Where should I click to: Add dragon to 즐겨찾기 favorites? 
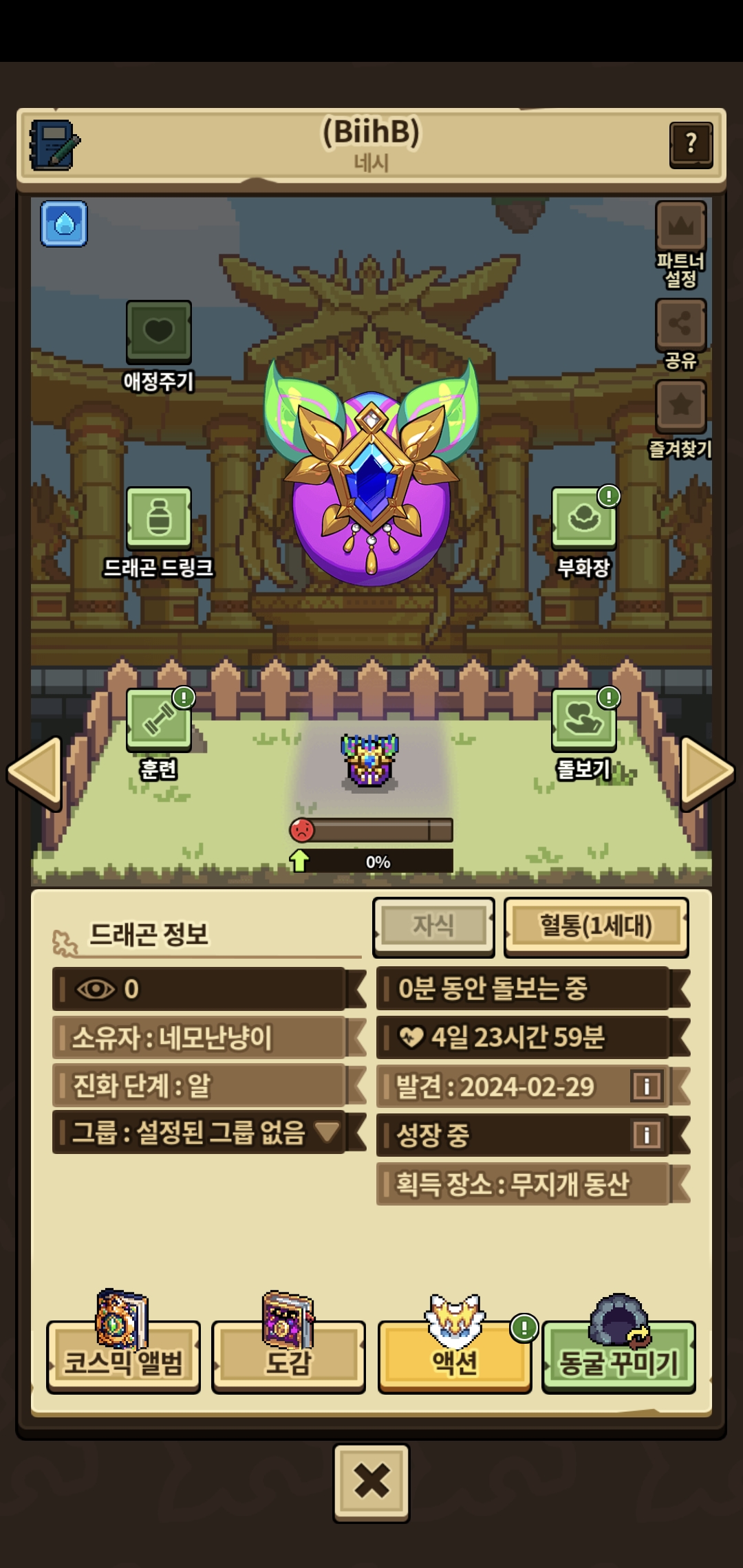(x=680, y=406)
